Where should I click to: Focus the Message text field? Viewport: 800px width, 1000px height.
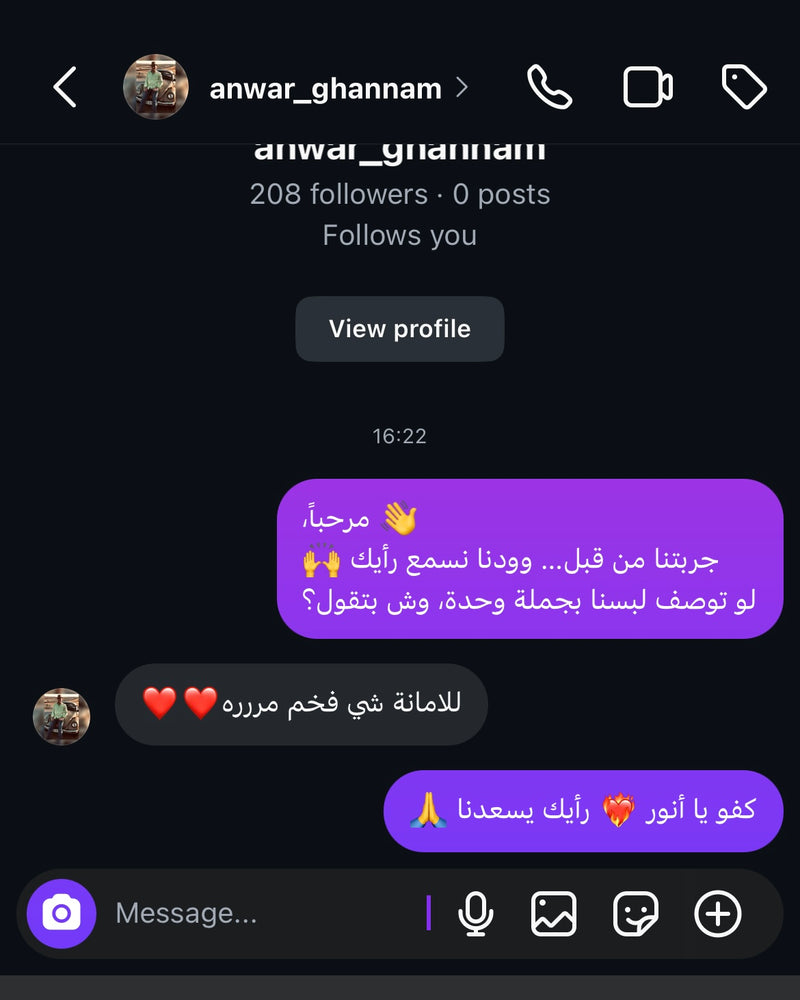click(x=265, y=913)
